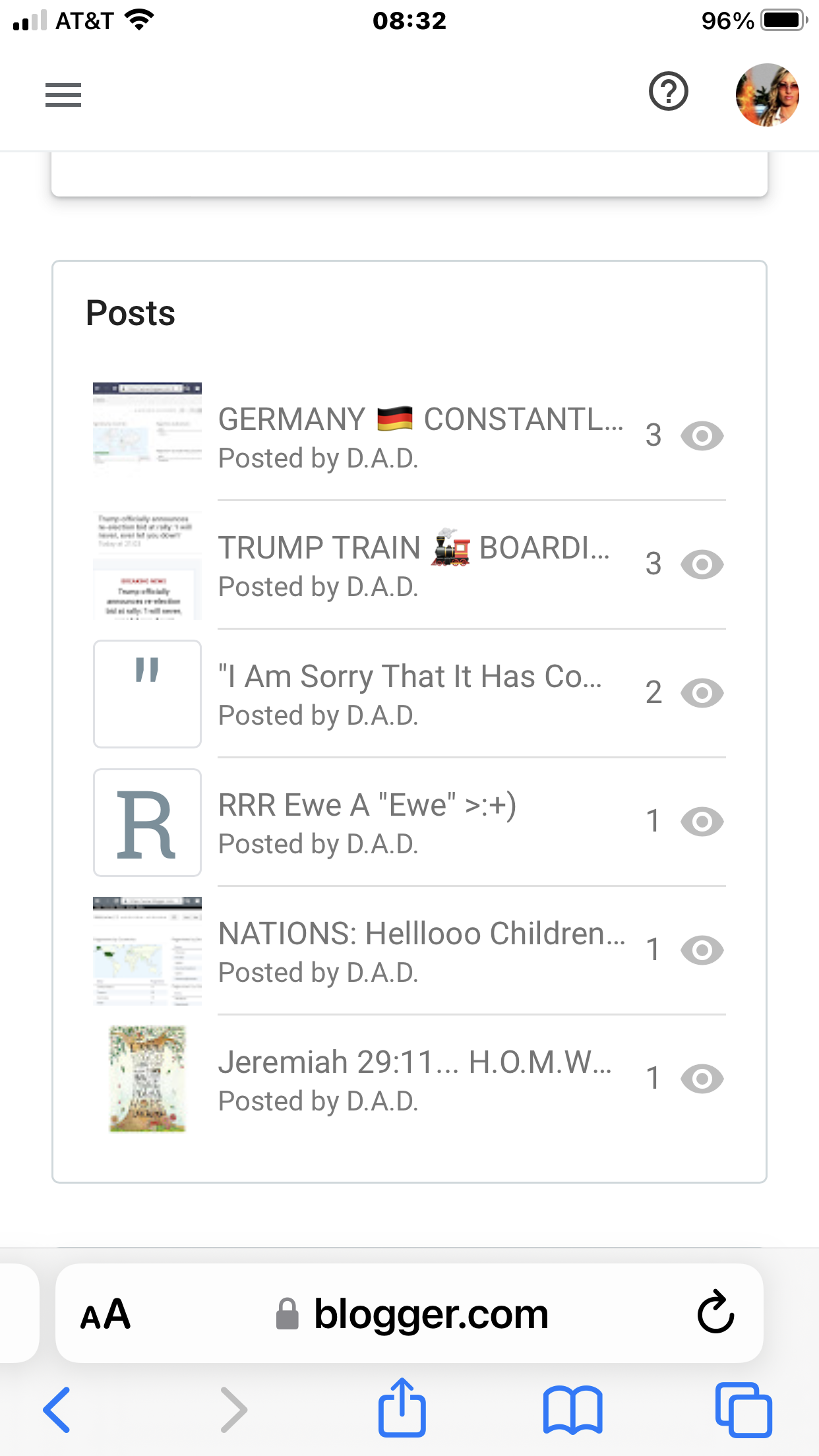Open the NATIONS: Helllooo Children post
This screenshot has width=819, height=1456.
(409, 950)
